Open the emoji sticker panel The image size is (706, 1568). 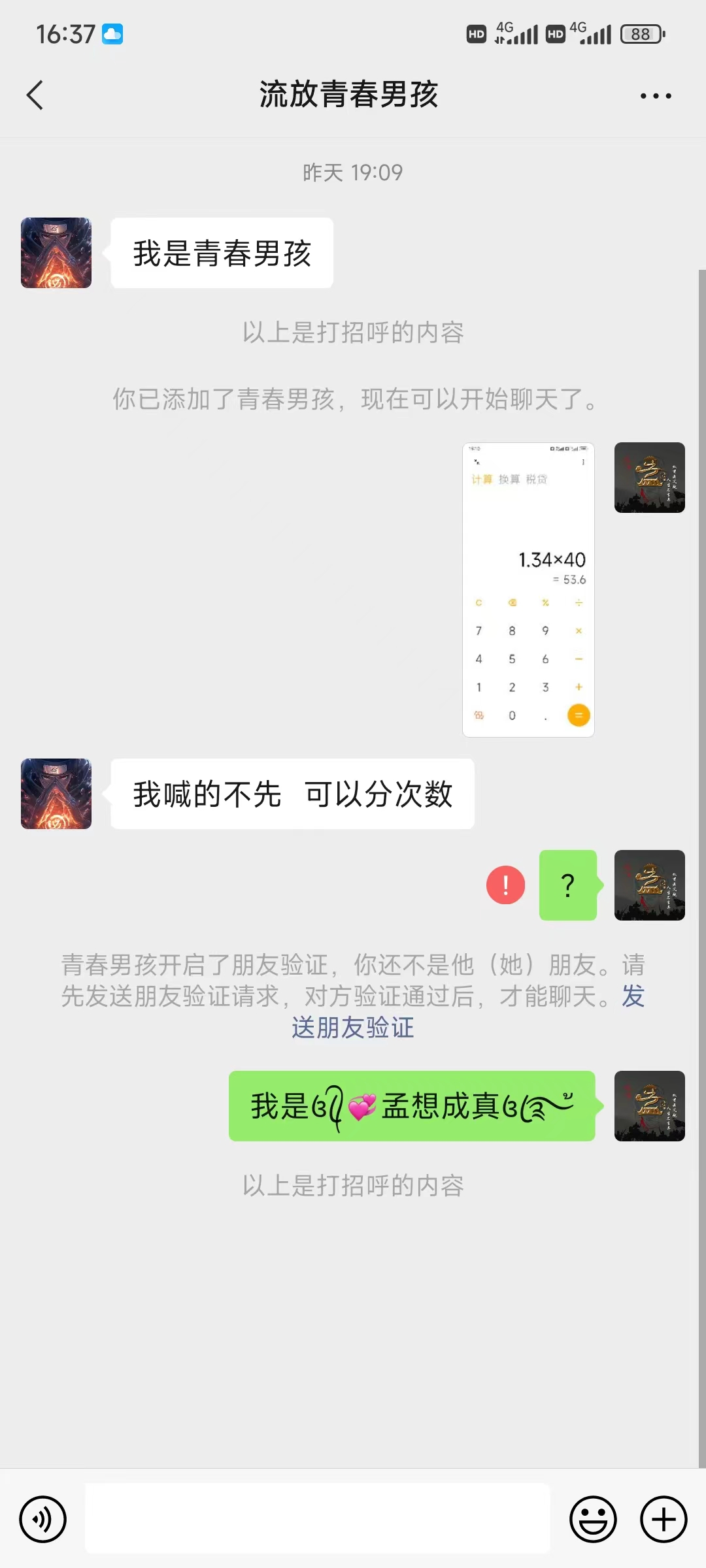(x=593, y=1519)
